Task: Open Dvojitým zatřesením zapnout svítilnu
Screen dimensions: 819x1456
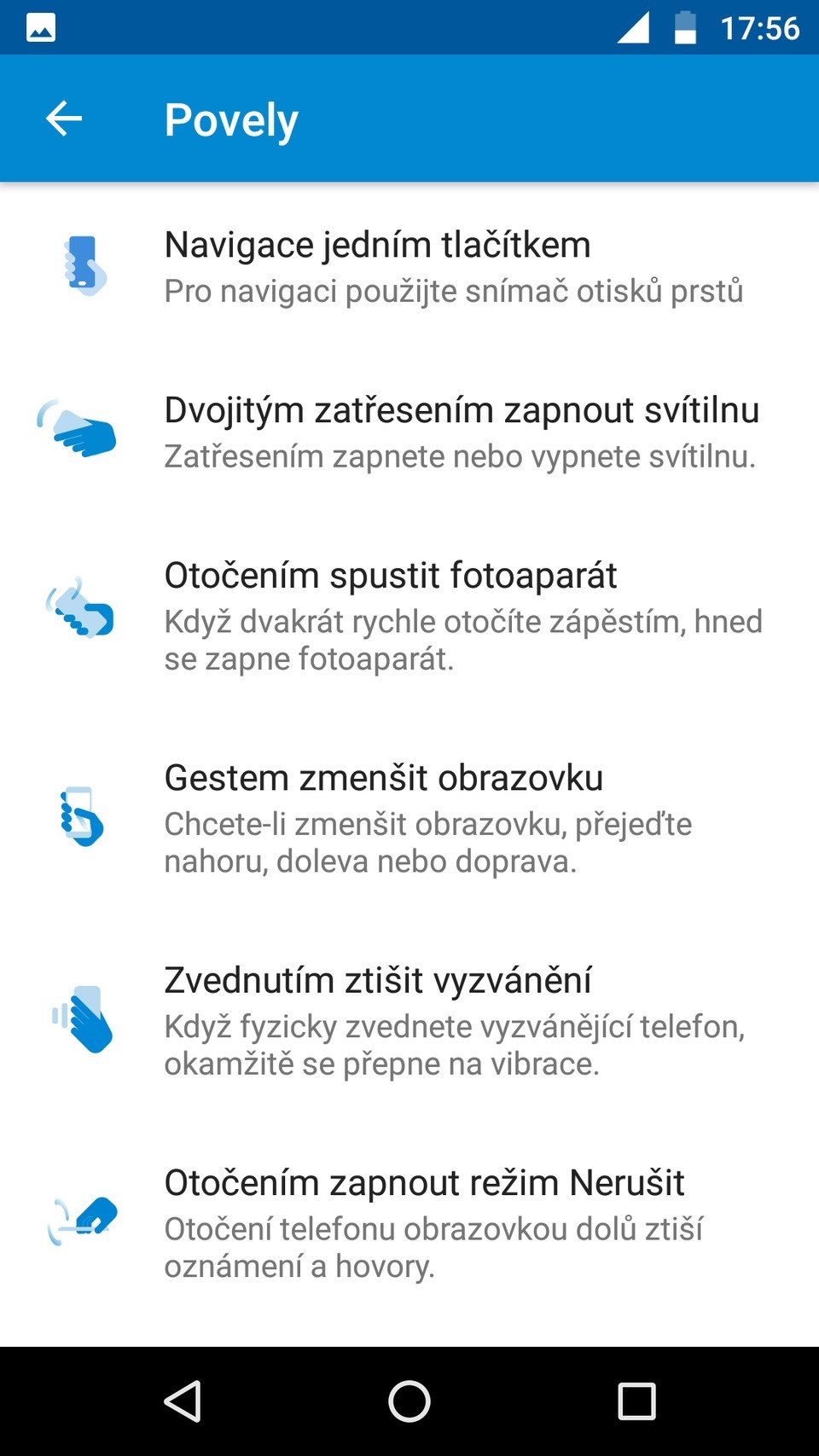Action: pos(409,432)
